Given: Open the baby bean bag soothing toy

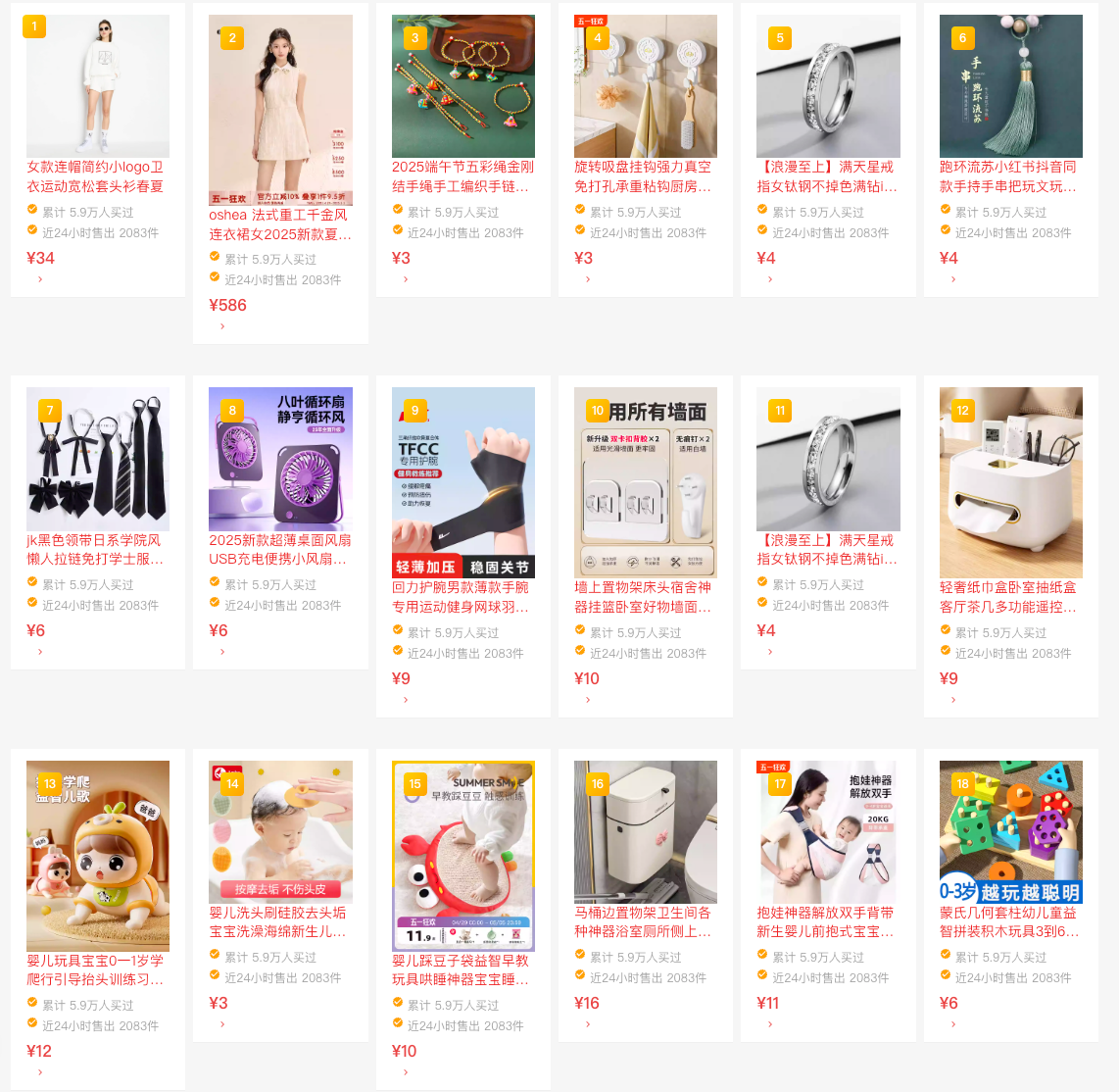Looking at the screenshot, I should click(x=462, y=855).
